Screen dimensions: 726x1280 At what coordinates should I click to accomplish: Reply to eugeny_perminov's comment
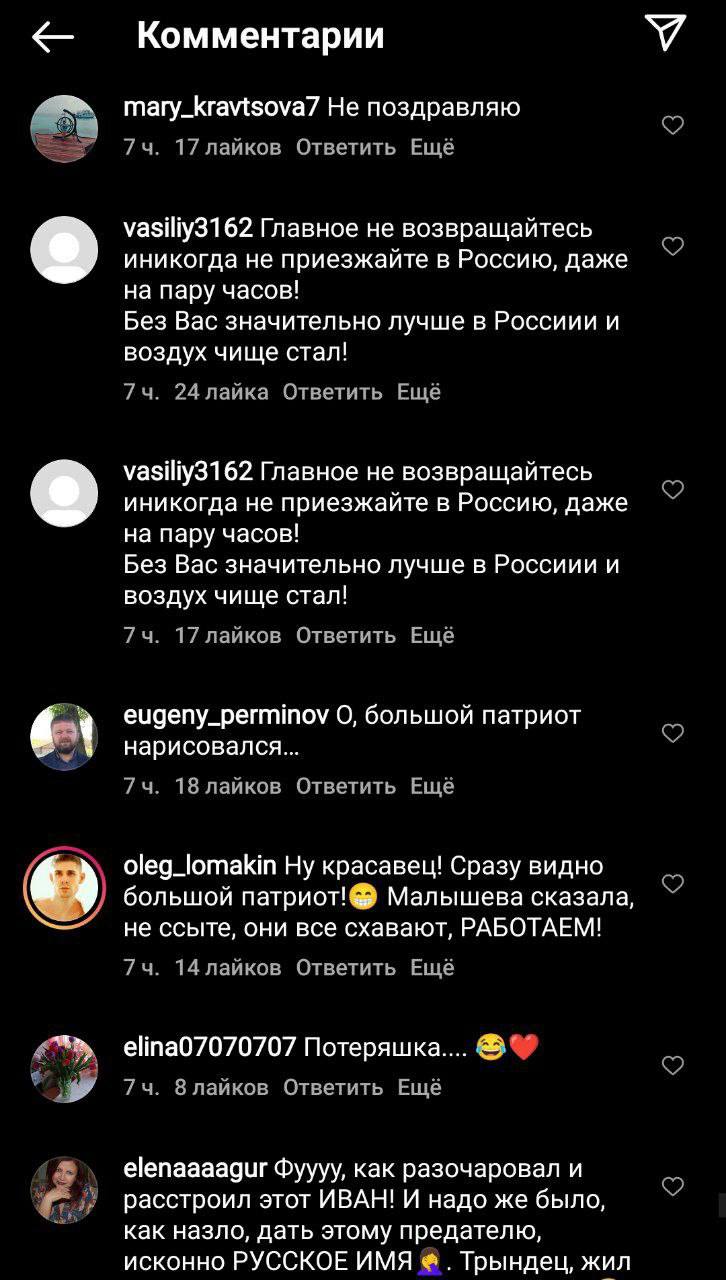pos(346,786)
